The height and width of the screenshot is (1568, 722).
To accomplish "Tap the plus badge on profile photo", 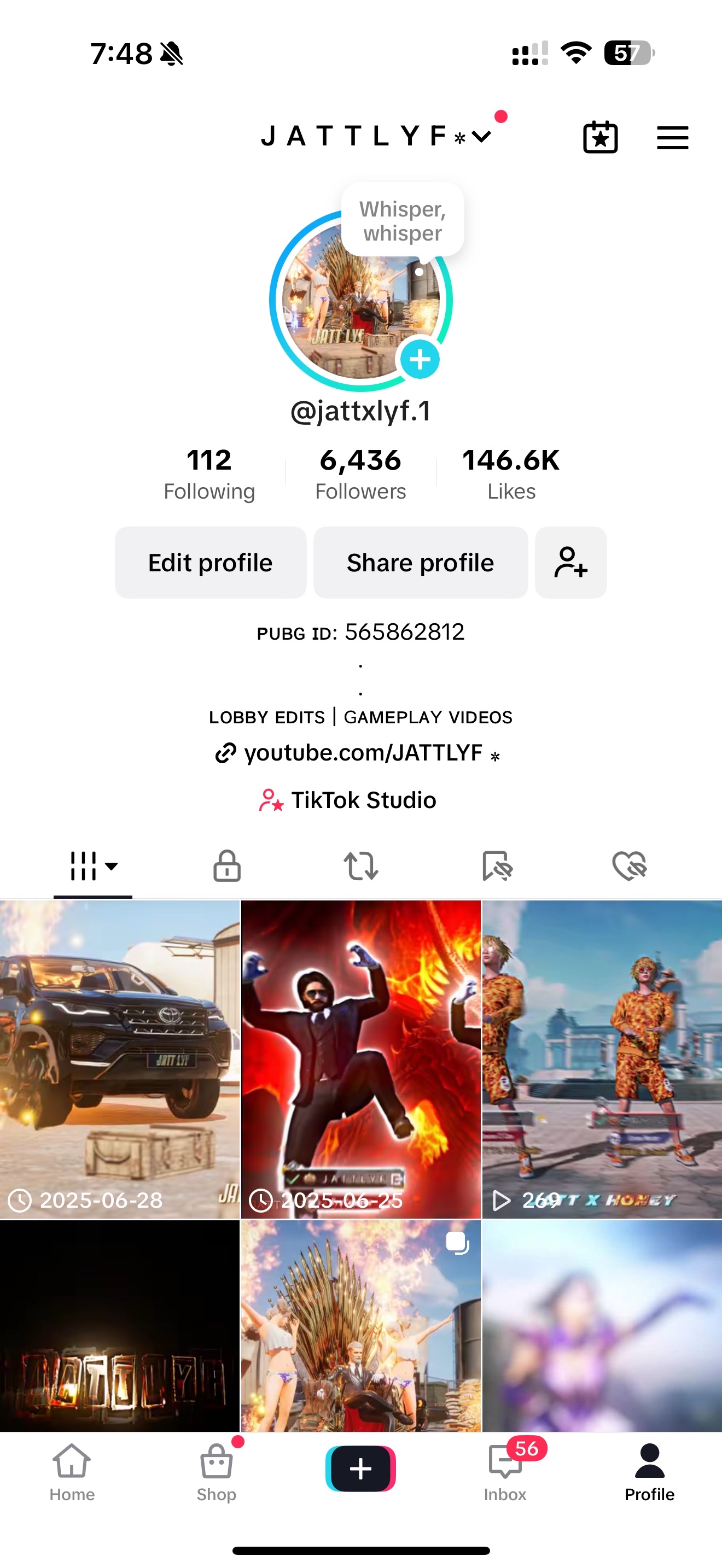I will [420, 359].
